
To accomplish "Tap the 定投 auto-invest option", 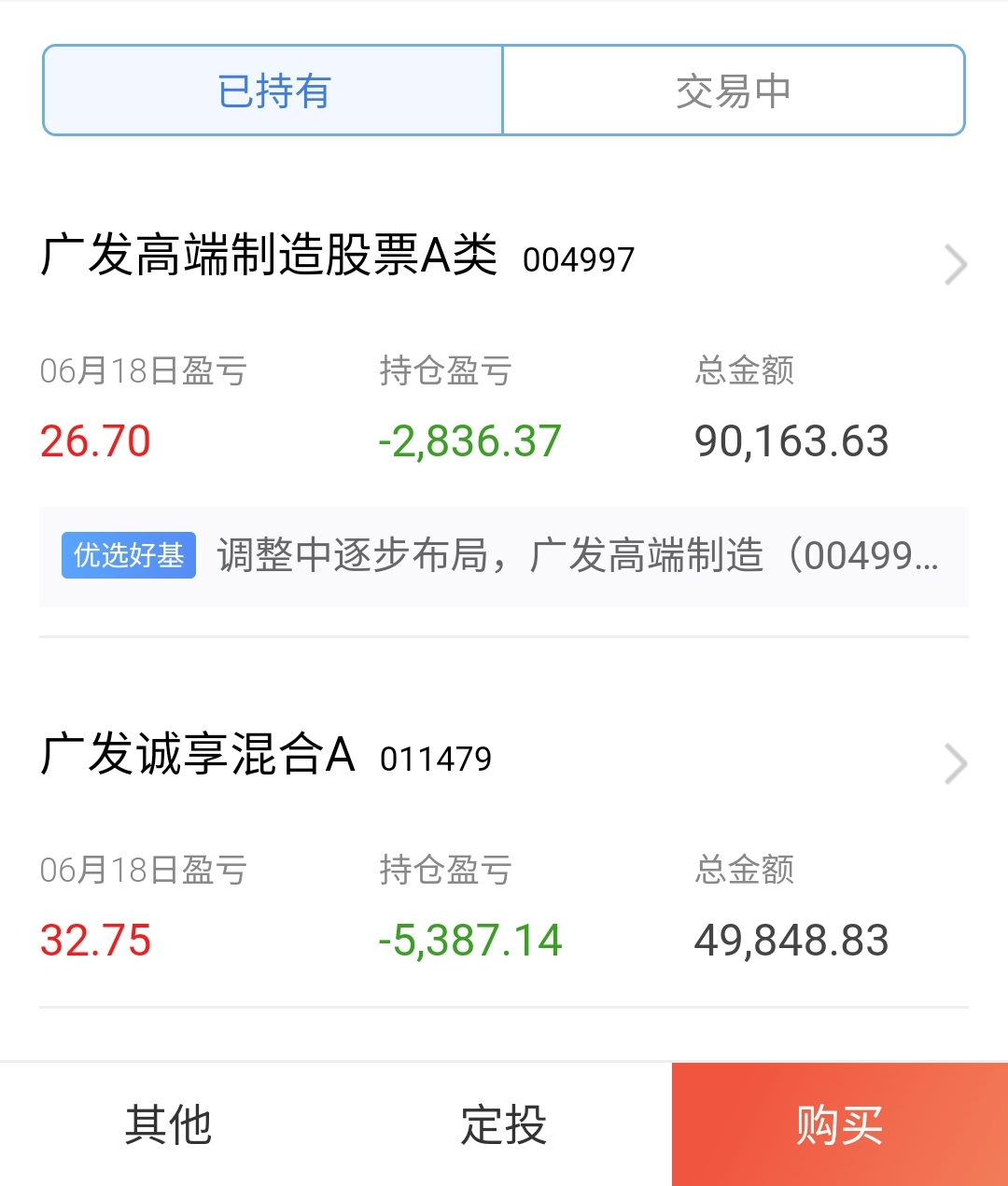I will (x=502, y=1125).
